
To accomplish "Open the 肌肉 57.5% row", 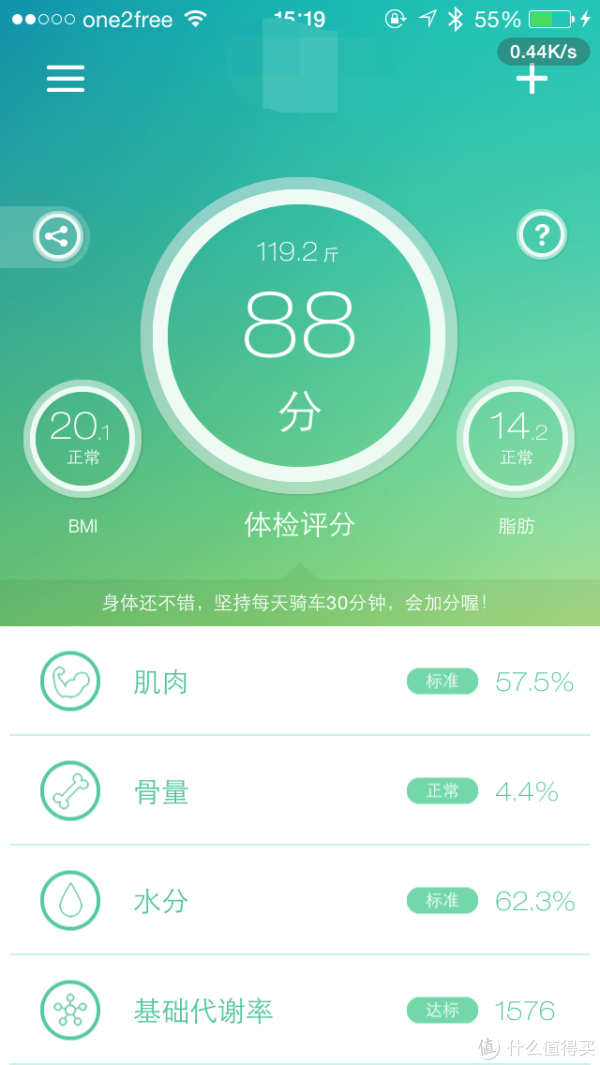I will click(x=300, y=682).
